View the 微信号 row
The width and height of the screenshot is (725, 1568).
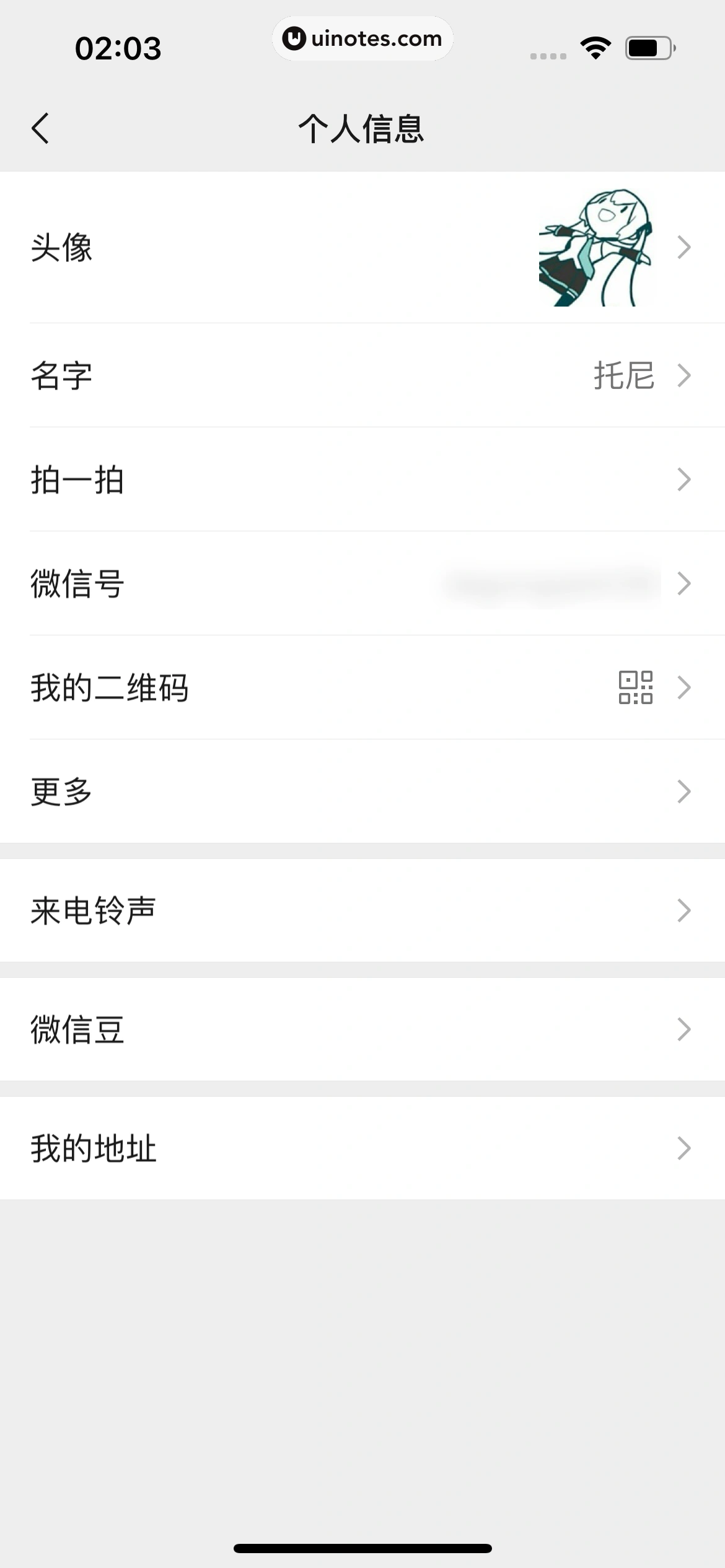coord(362,583)
